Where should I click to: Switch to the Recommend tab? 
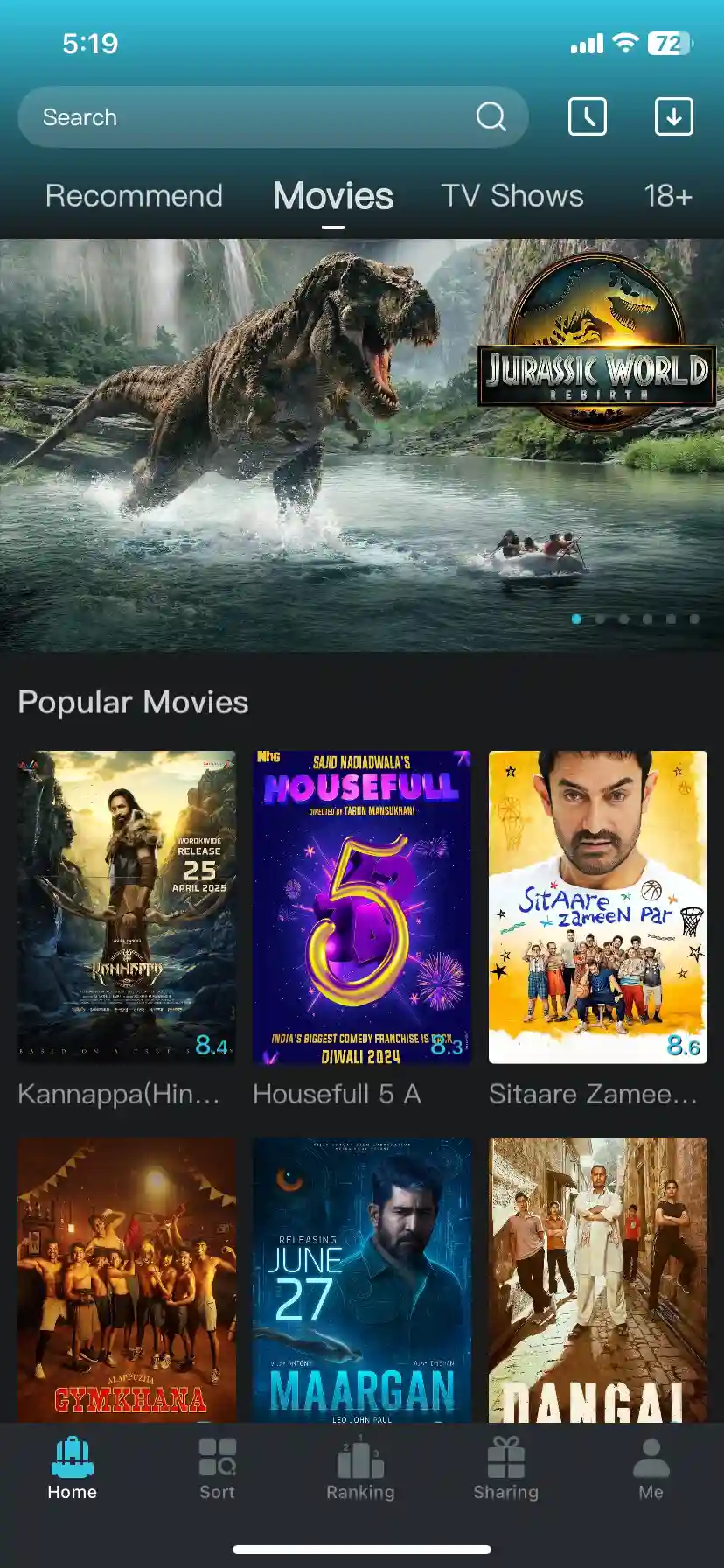tap(134, 196)
